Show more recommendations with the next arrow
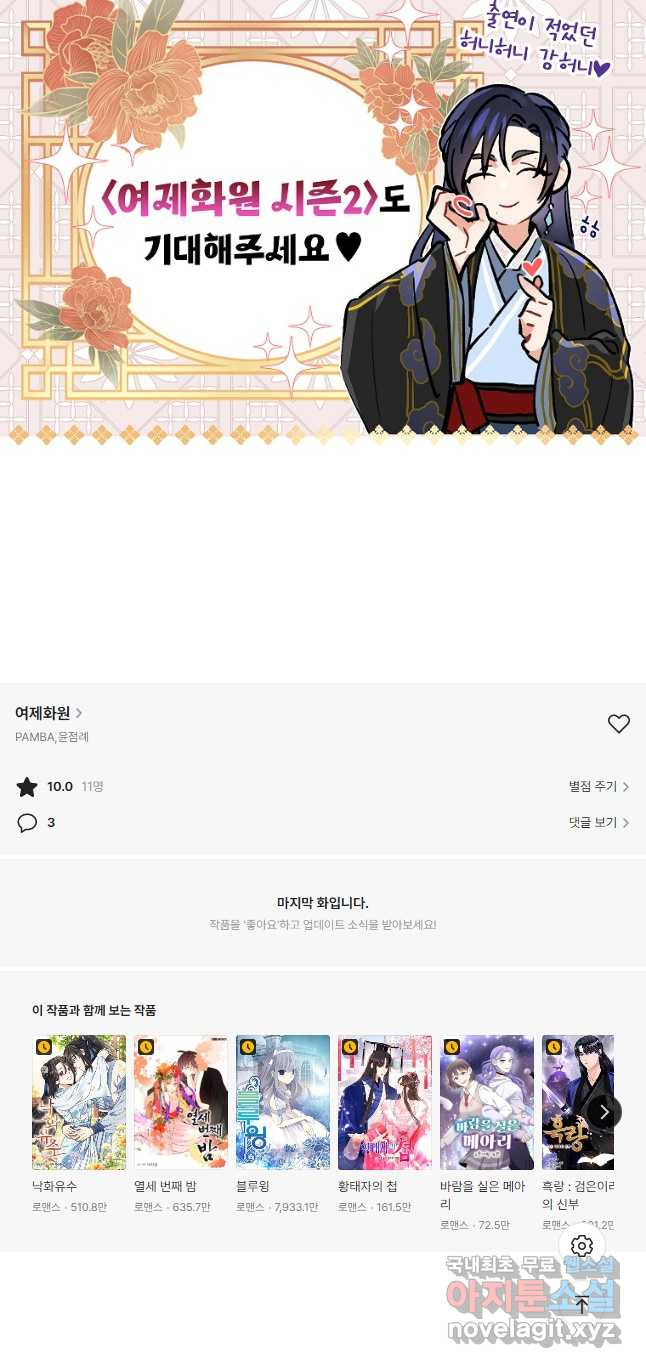Image resolution: width=646 pixels, height=1368 pixels. pos(604,1112)
